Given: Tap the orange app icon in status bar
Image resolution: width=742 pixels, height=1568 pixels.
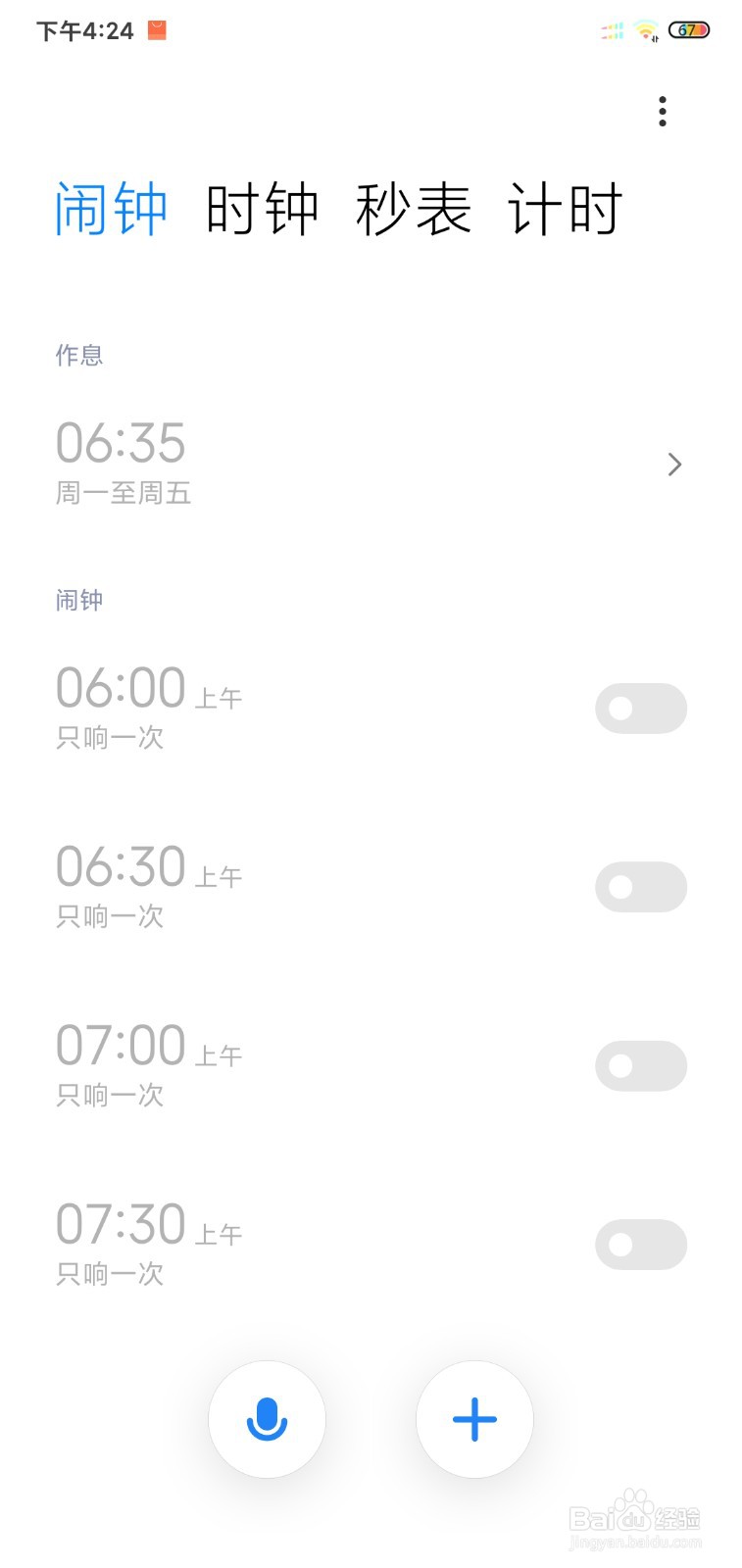Looking at the screenshot, I should (x=155, y=29).
